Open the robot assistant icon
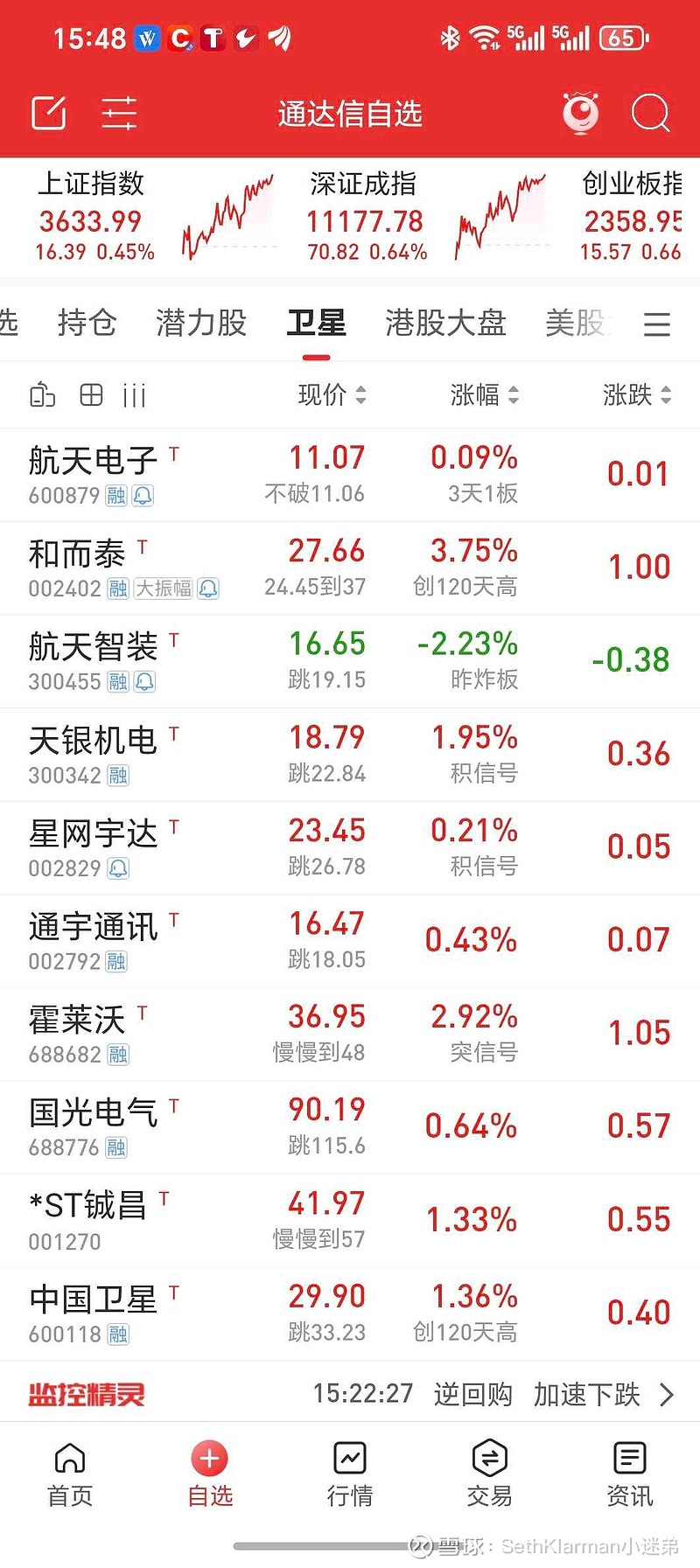700x1568 pixels. [581, 113]
